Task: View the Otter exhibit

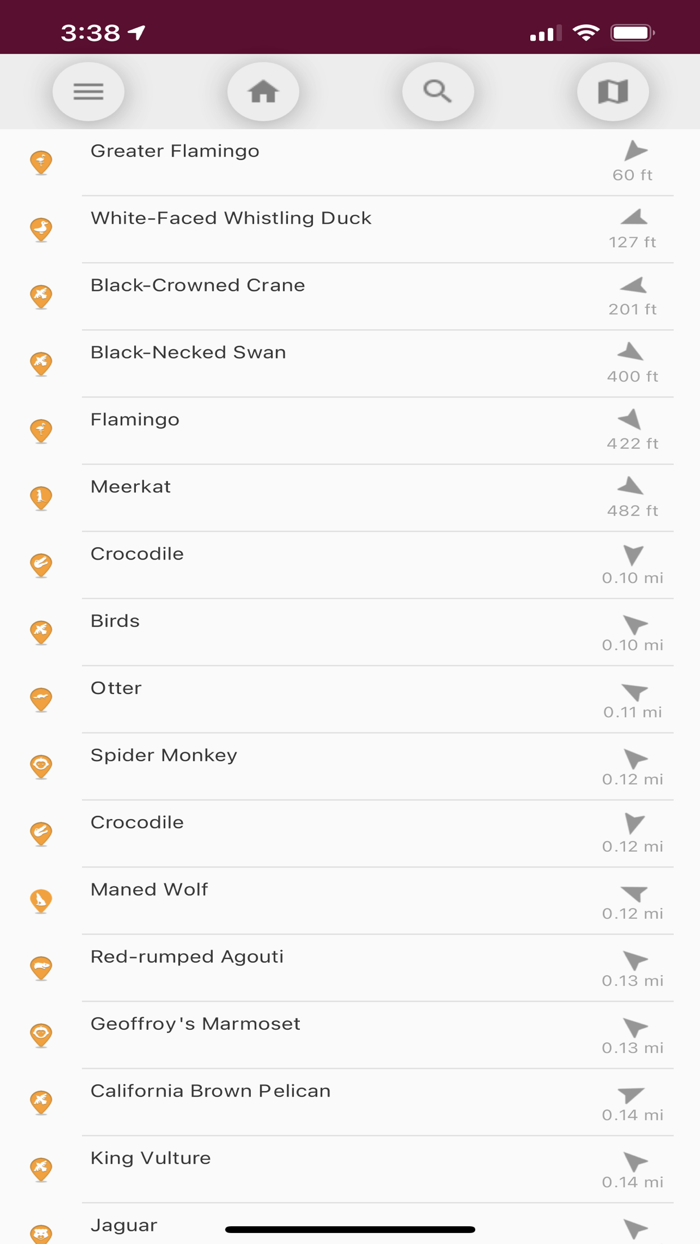Action: tap(350, 699)
